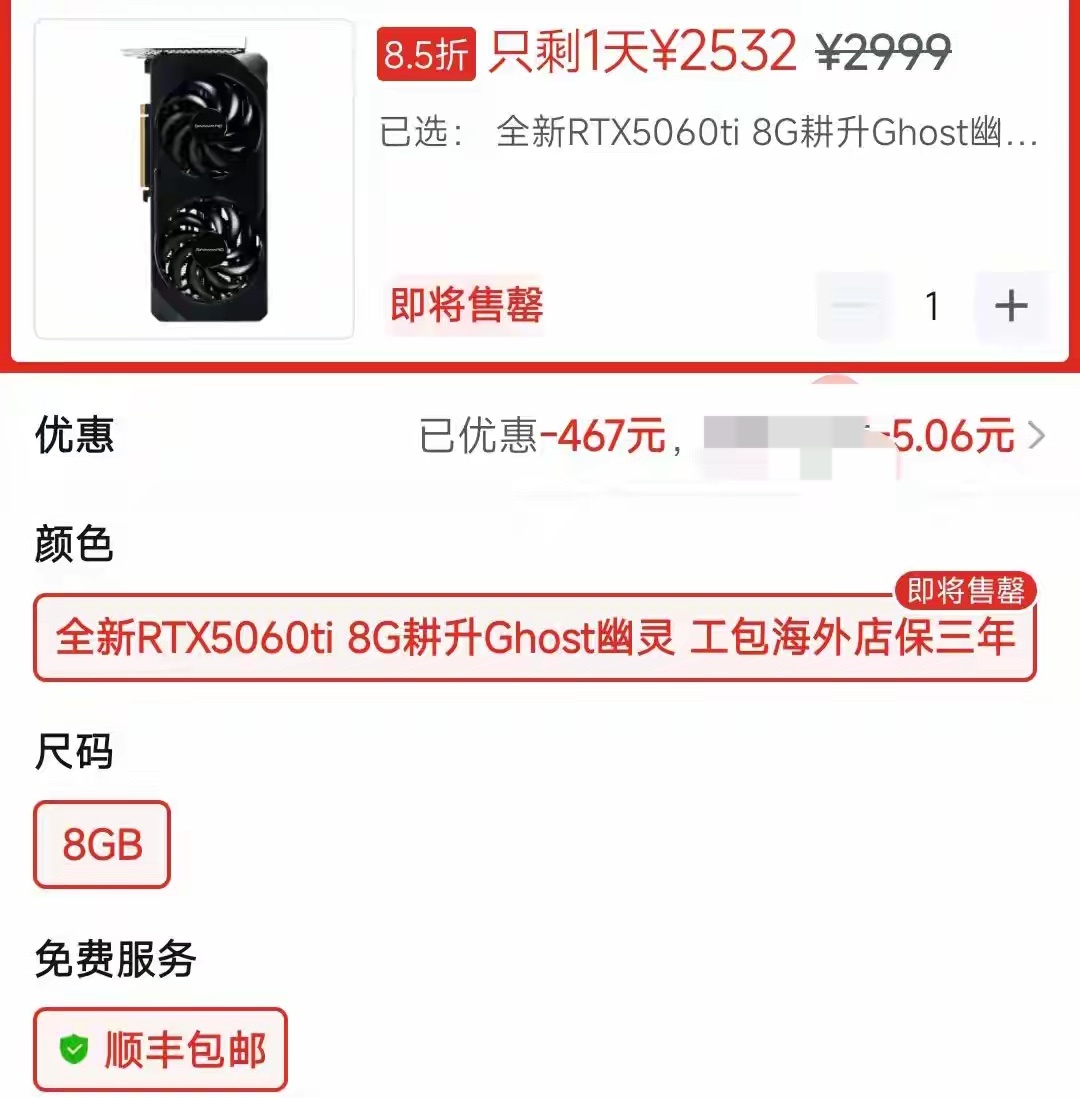Image resolution: width=1080 pixels, height=1098 pixels.
Task: Click the quantity field showing 1
Action: [x=932, y=307]
